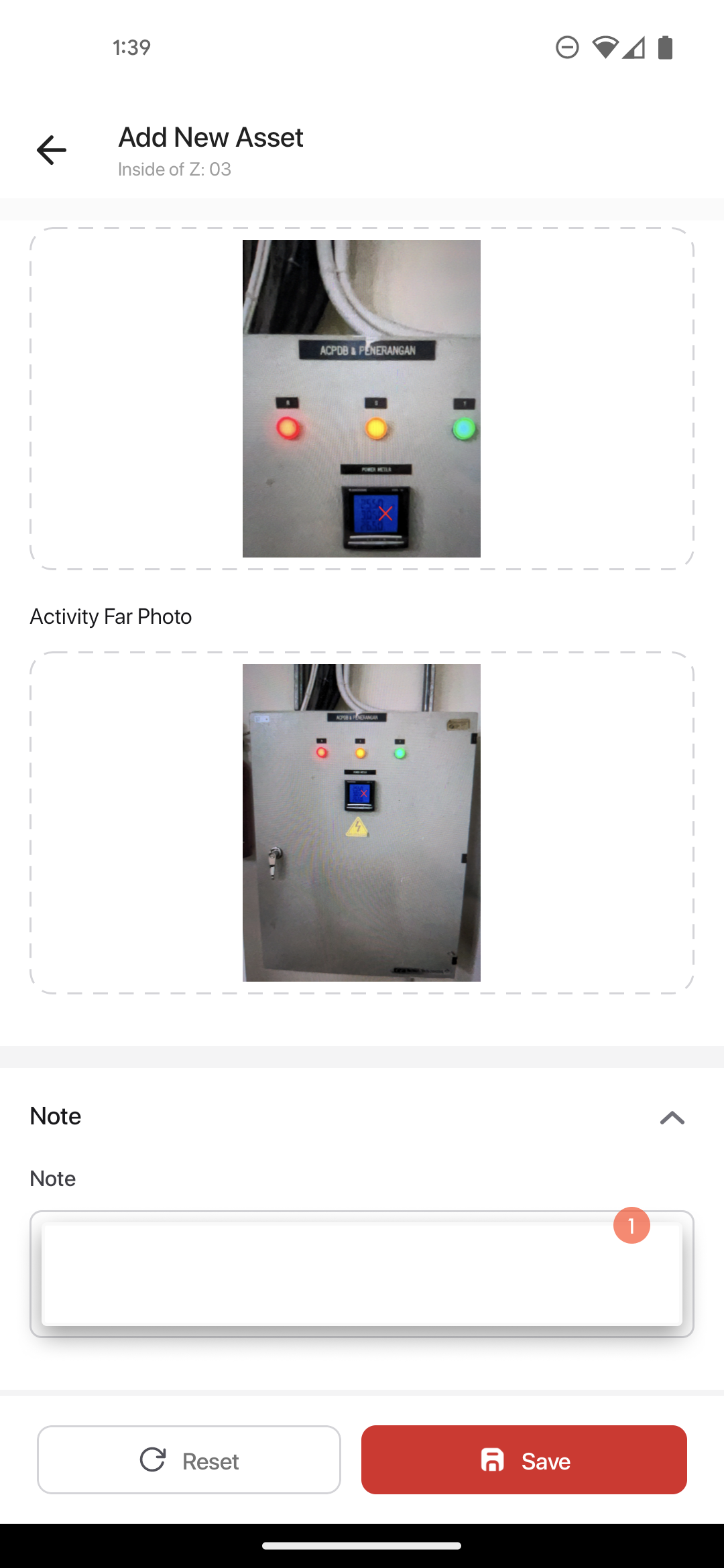Go back from Add New Asset
Screen dimensions: 724x1568
(51, 149)
